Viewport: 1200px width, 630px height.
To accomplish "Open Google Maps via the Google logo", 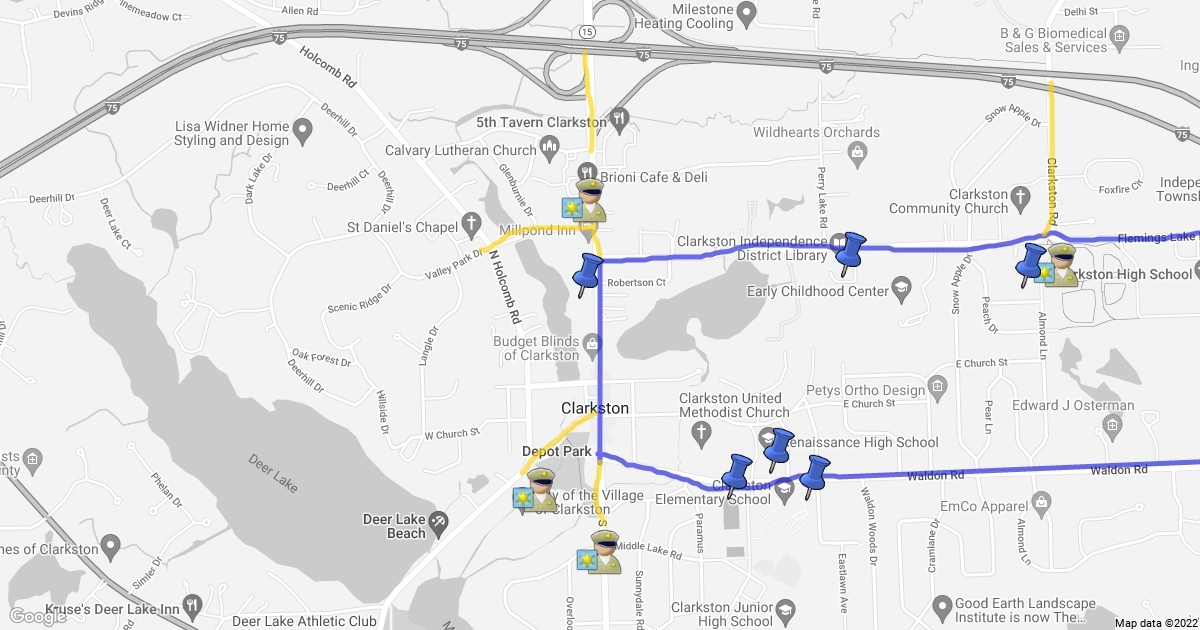I will pyautogui.click(x=36, y=615).
